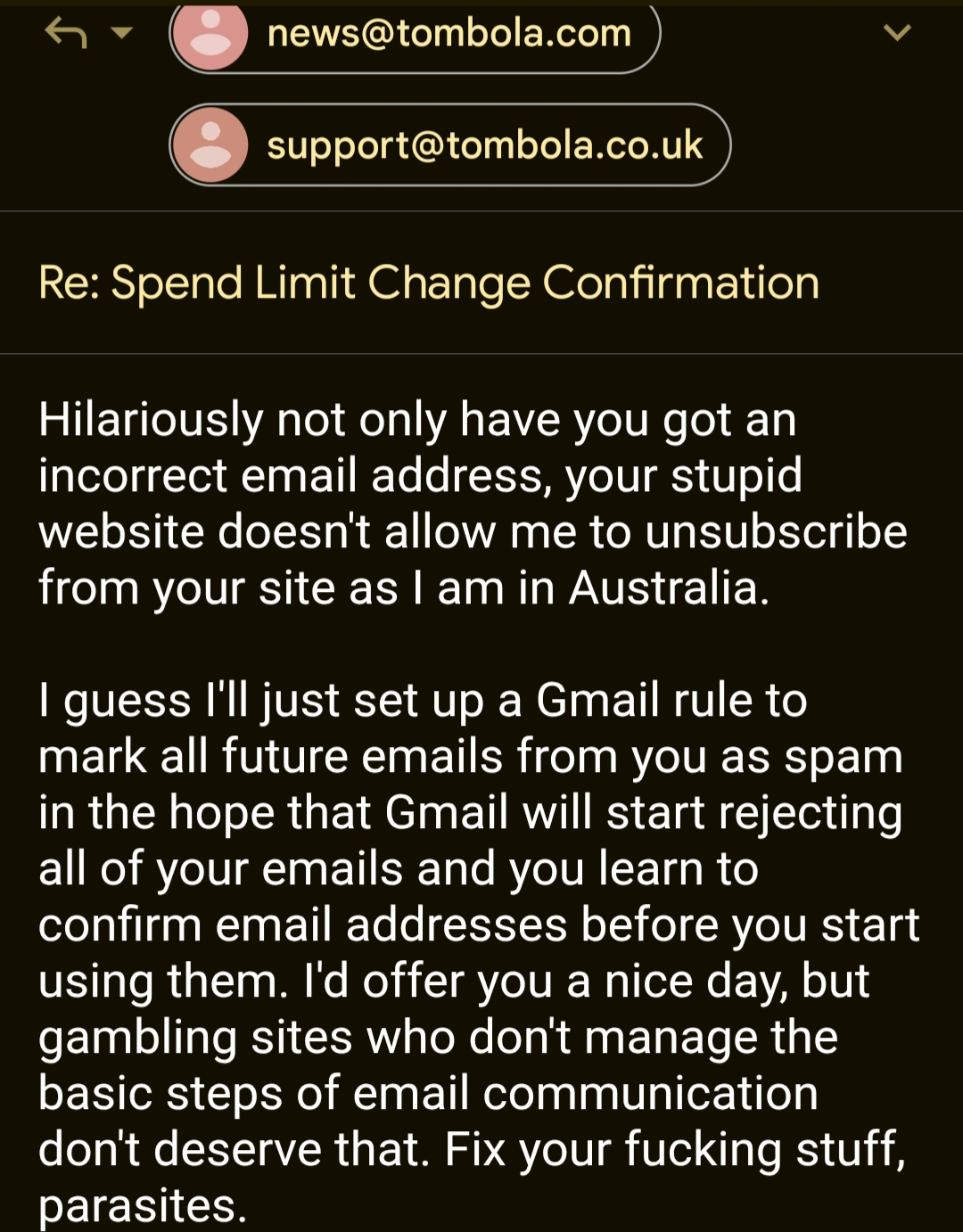Expand the recipient fields chevron
The image size is (963, 1232).
(896, 33)
